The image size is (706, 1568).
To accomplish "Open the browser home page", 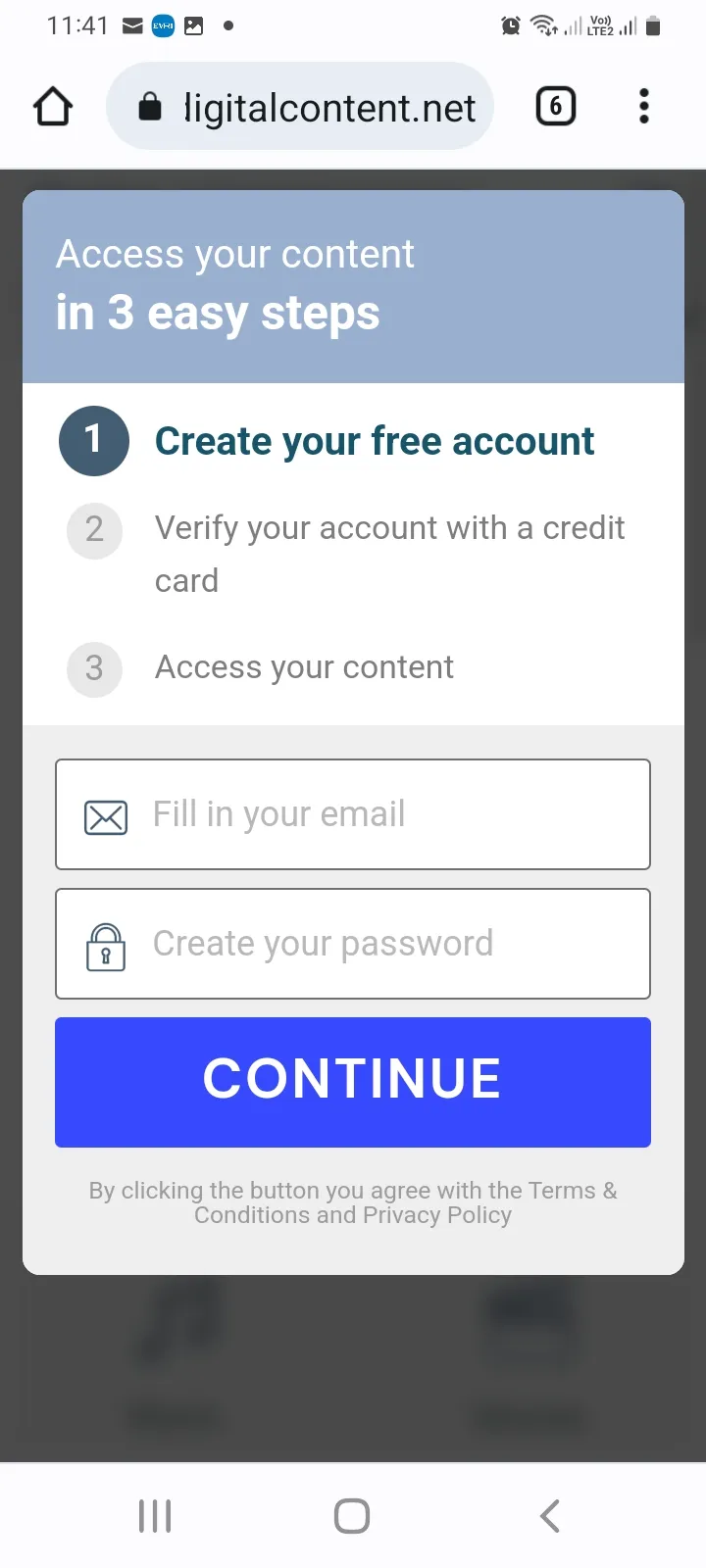I will (x=53, y=107).
